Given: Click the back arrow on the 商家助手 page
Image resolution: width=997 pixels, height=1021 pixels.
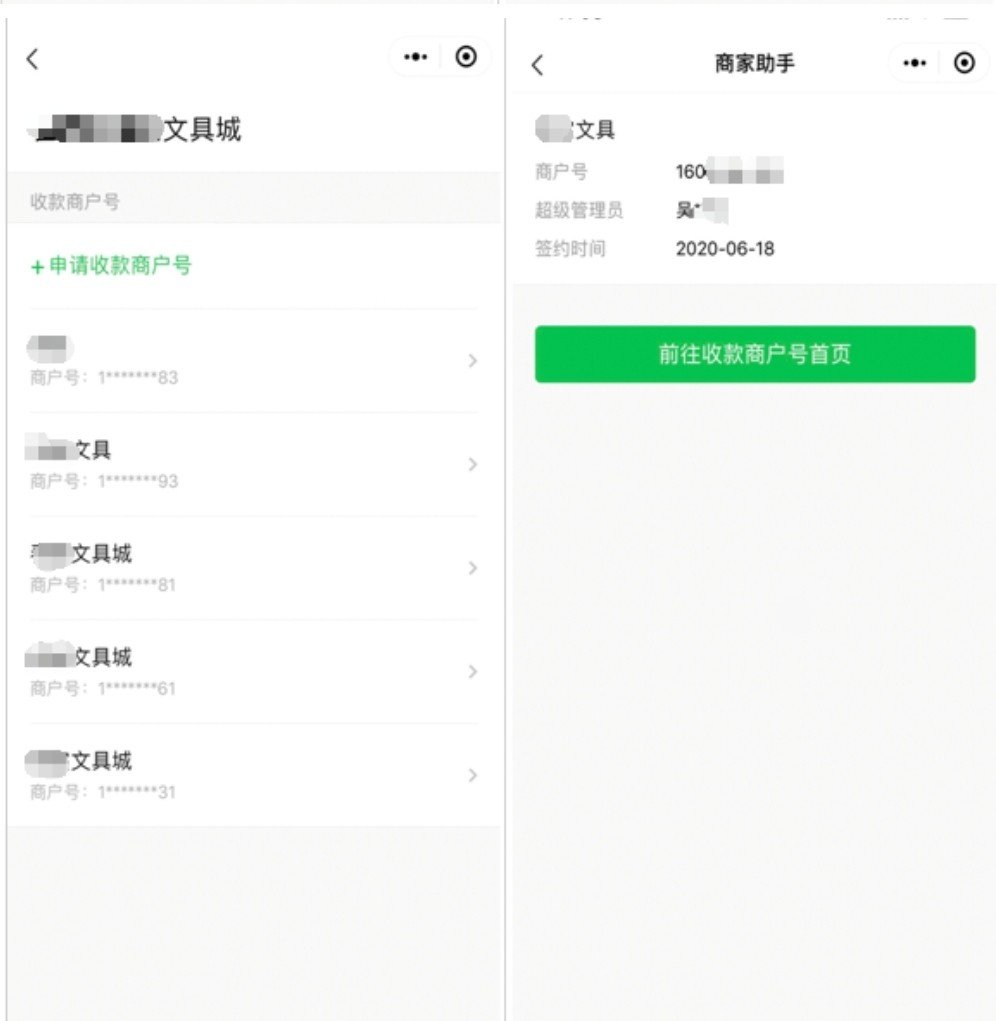Looking at the screenshot, I should [x=537, y=63].
